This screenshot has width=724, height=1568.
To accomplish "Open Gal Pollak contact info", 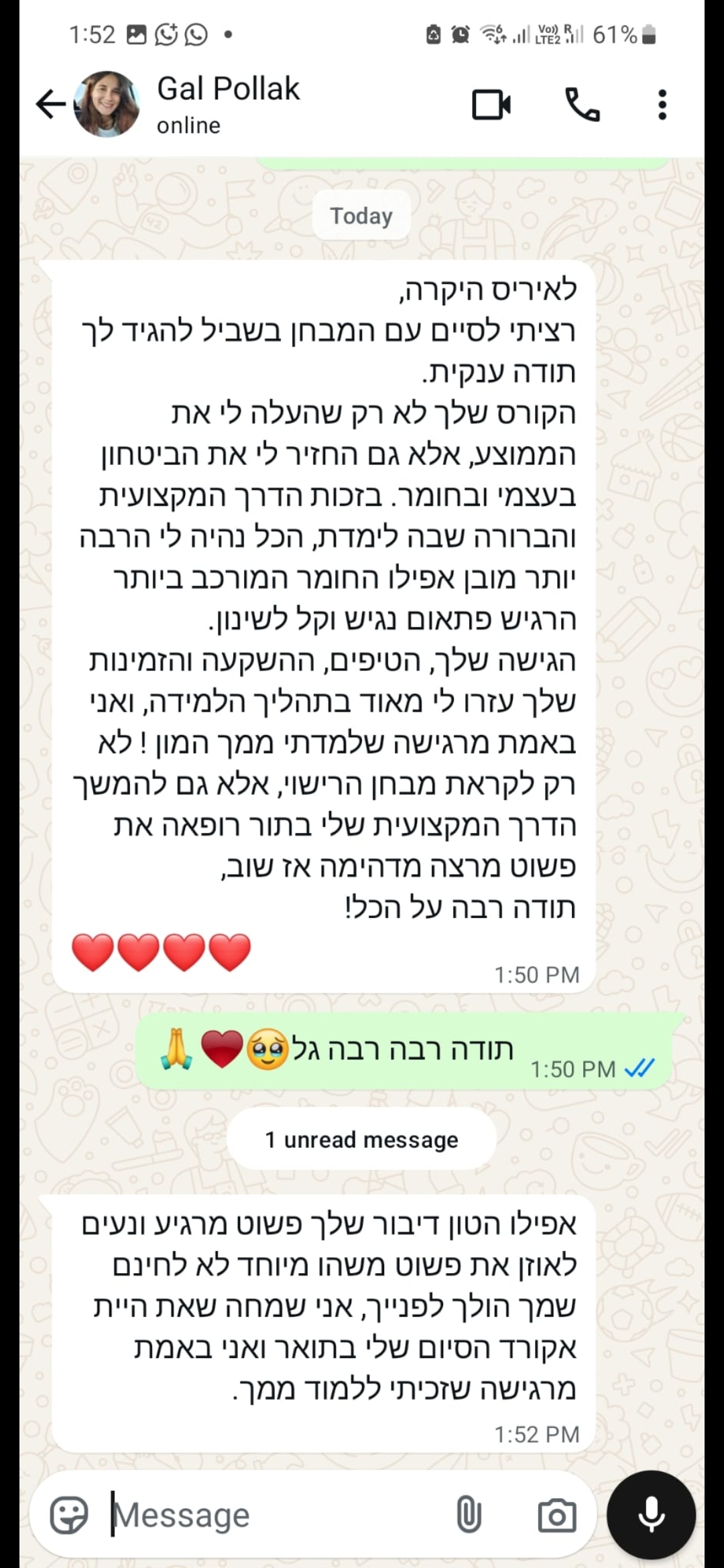I will pos(228,103).
